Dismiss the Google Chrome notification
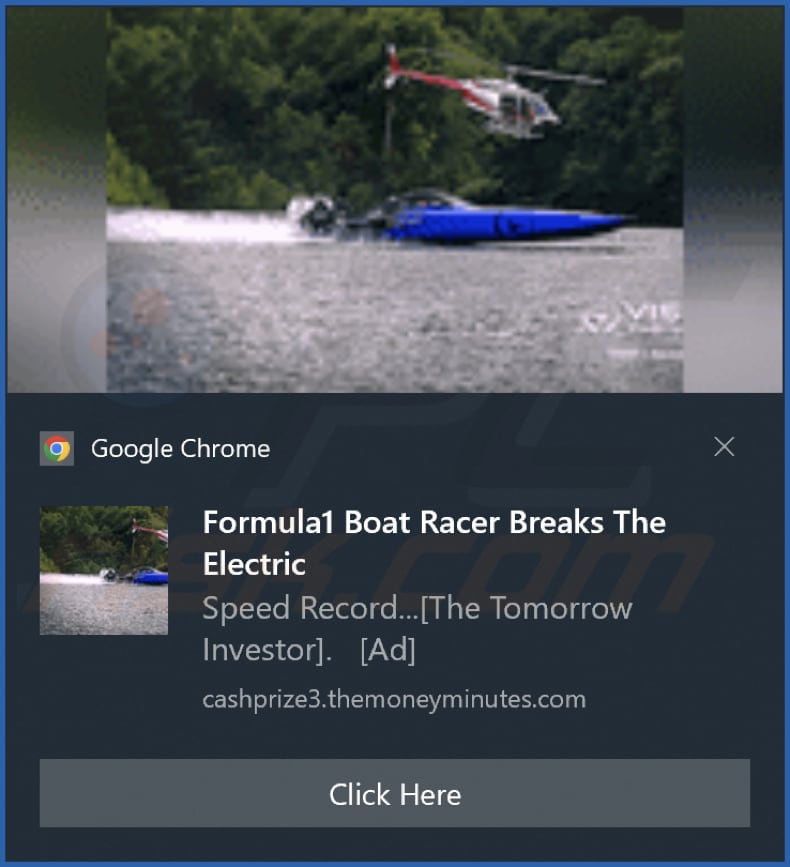790x867 pixels. pos(724,447)
